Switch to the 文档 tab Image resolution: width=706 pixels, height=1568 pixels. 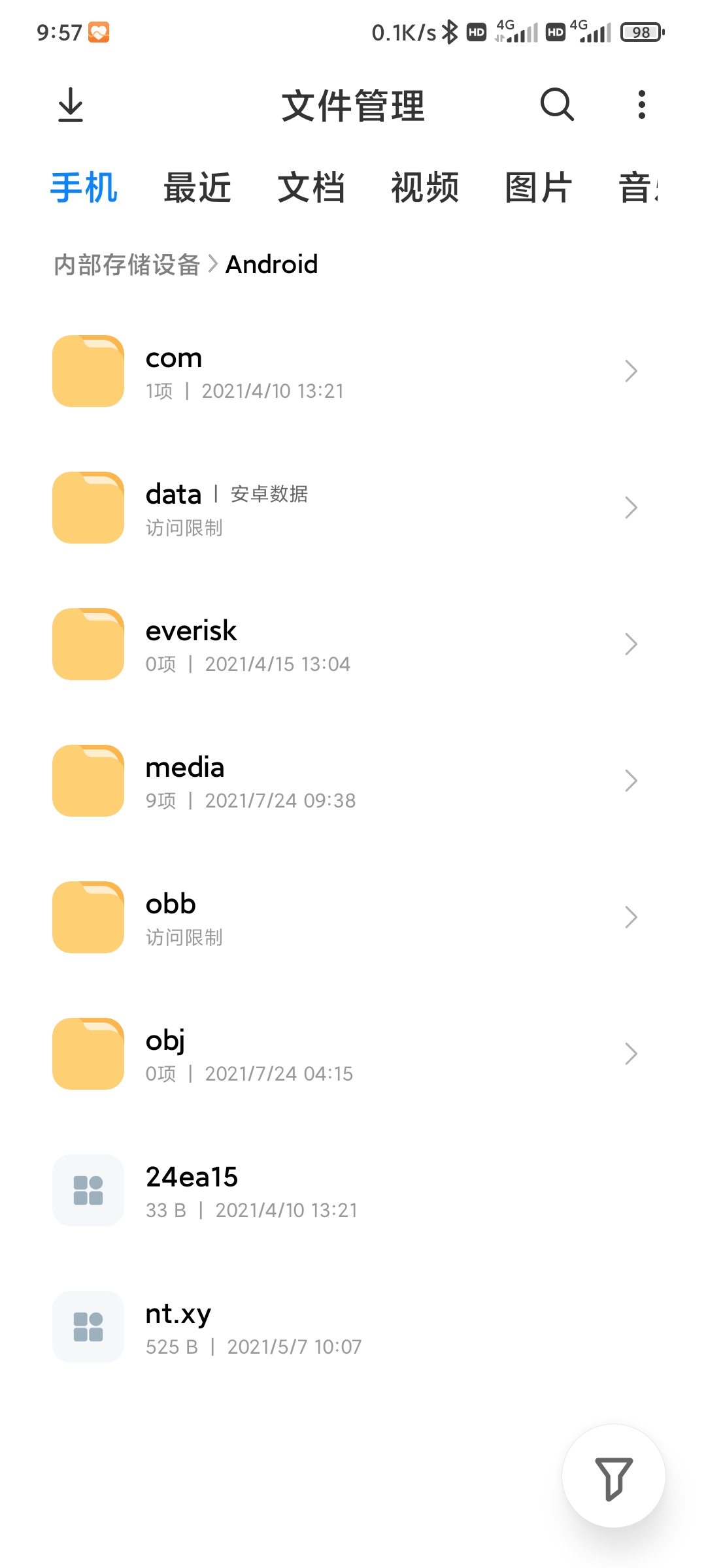[311, 188]
